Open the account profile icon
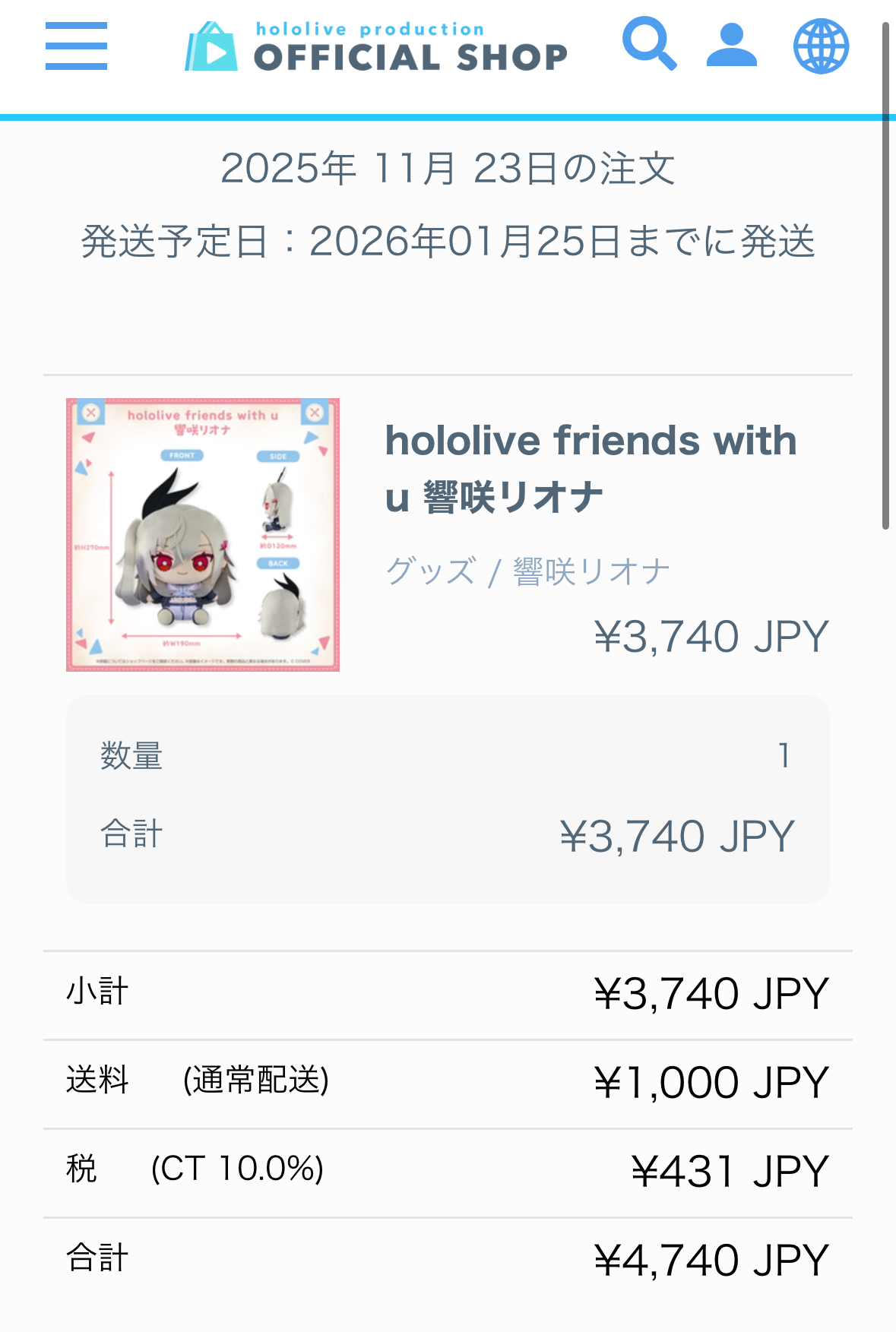 [x=731, y=46]
